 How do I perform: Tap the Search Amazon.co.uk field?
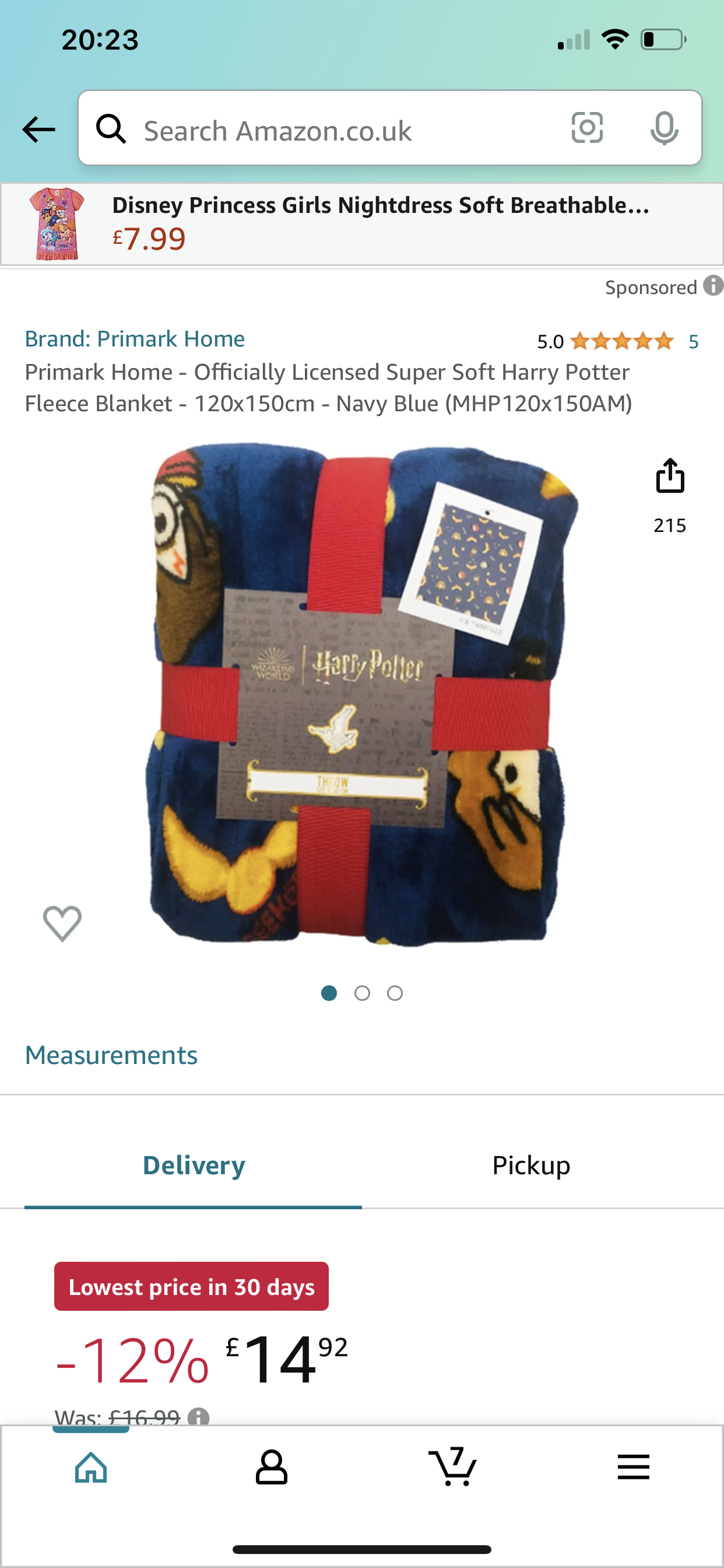pyautogui.click(x=340, y=130)
